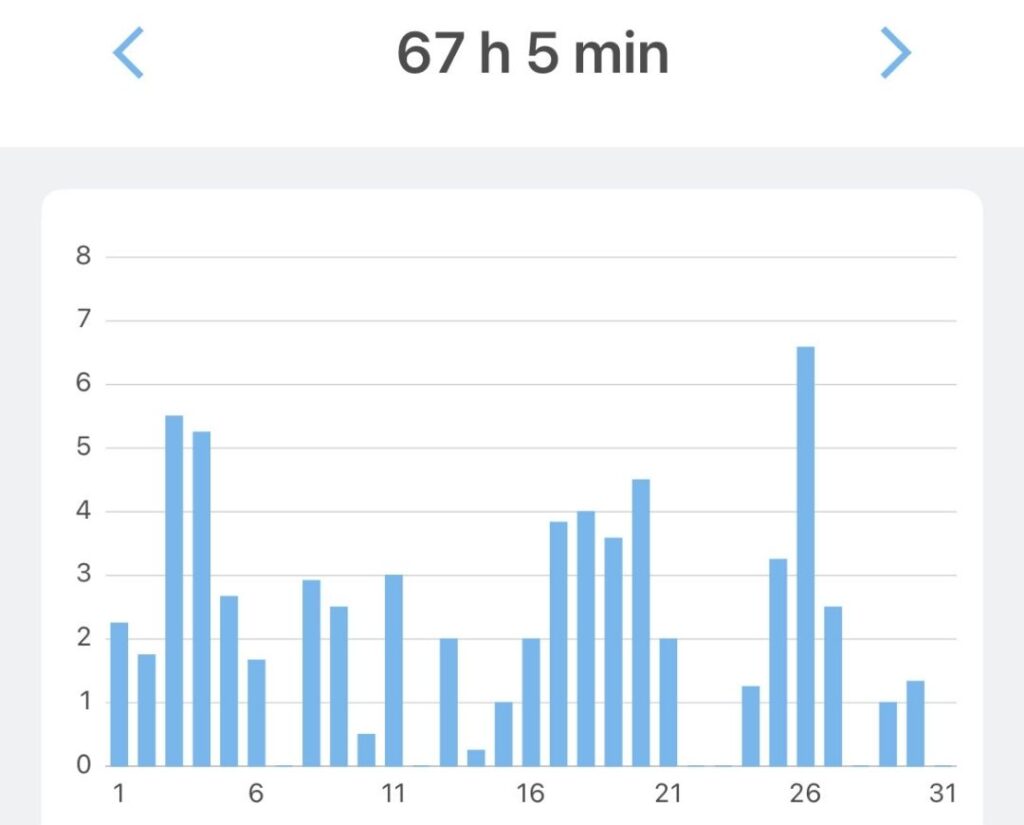Go to the next month's chart

tap(895, 54)
